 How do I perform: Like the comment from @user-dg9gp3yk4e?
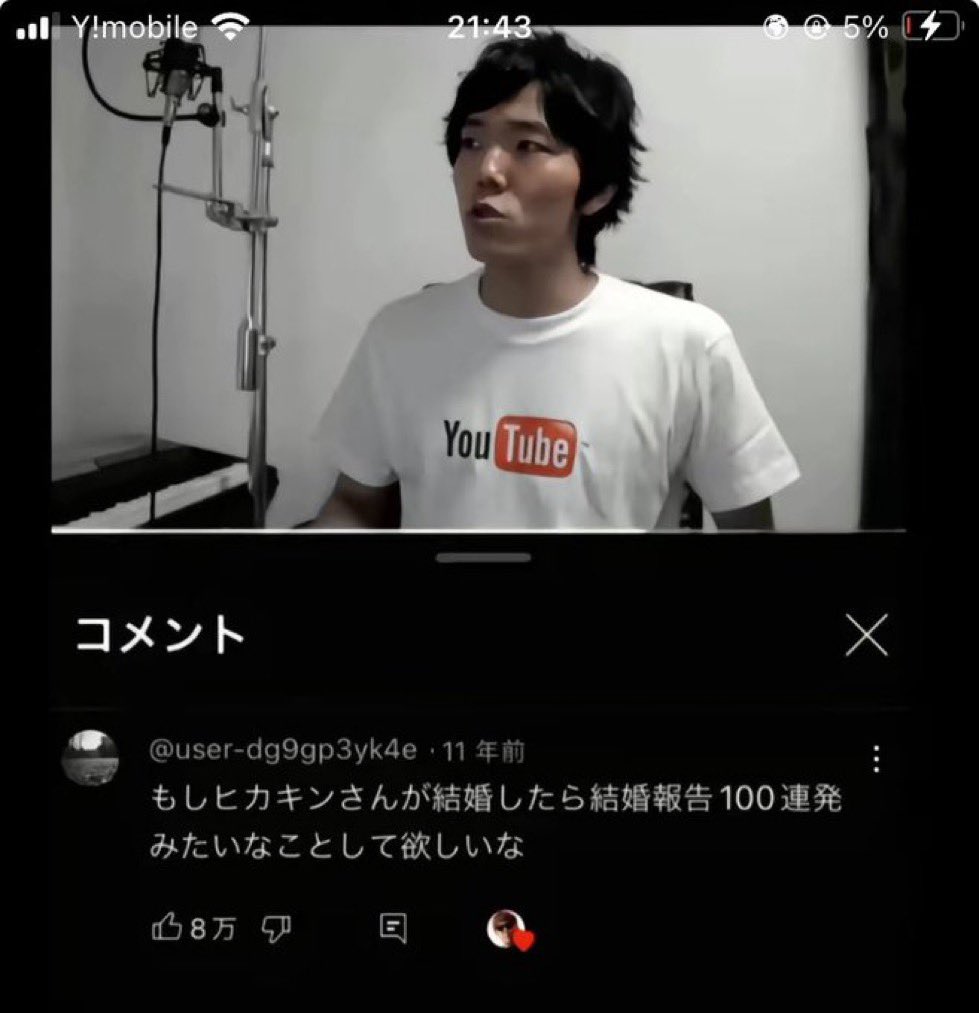pyautogui.click(x=166, y=929)
